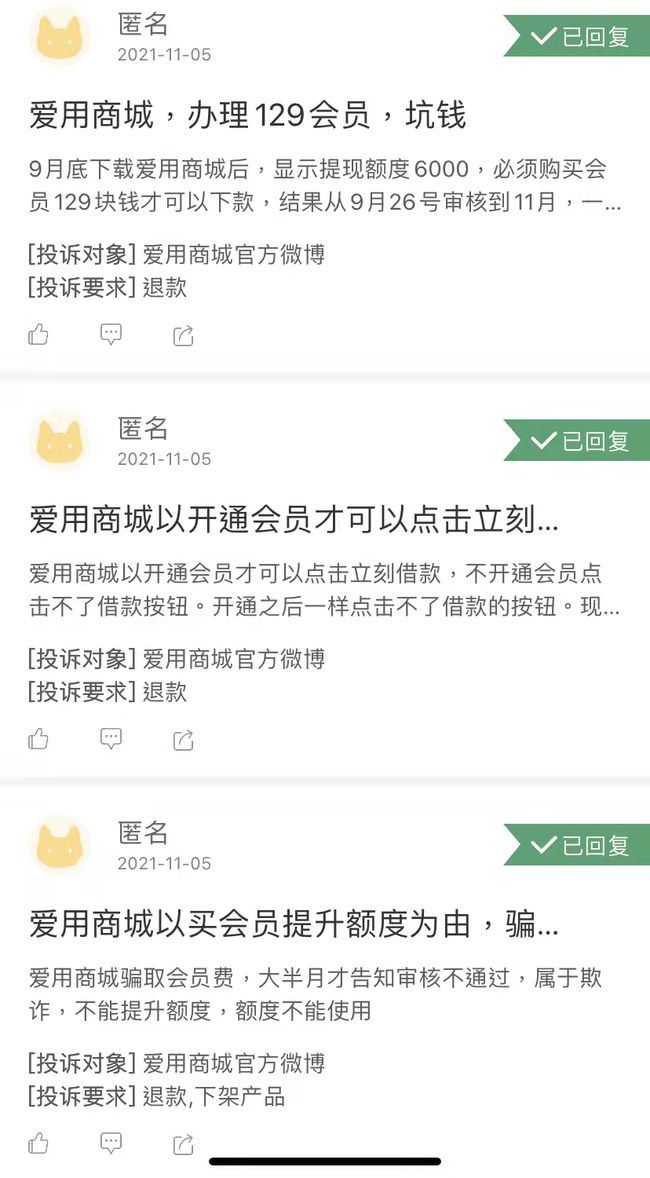Open the complaint 爱用商城以开通会员才可以点击立刻…
Screen dimensions: 650x1178
tap(294, 520)
